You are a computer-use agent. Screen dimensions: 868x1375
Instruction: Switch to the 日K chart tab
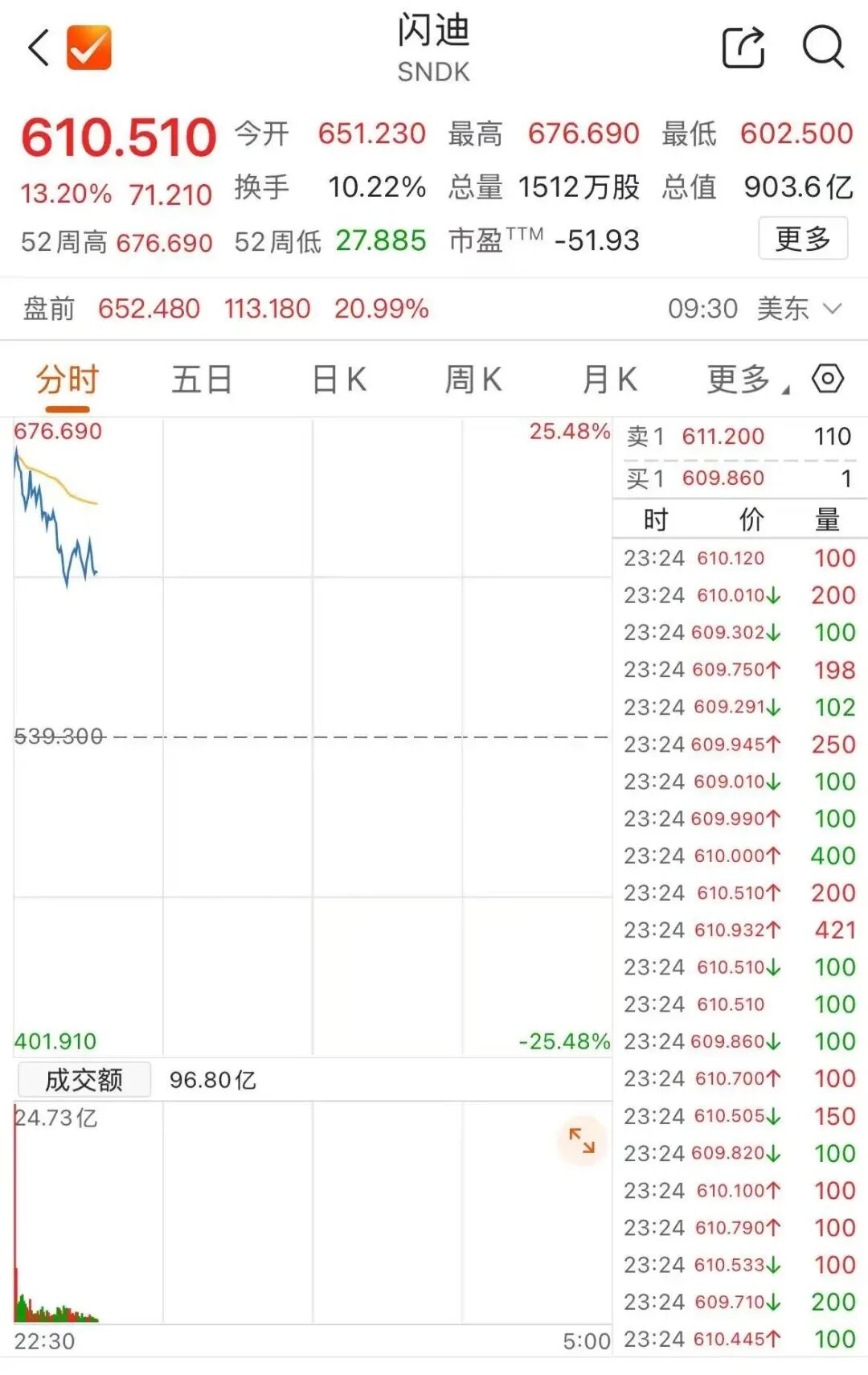pos(338,380)
